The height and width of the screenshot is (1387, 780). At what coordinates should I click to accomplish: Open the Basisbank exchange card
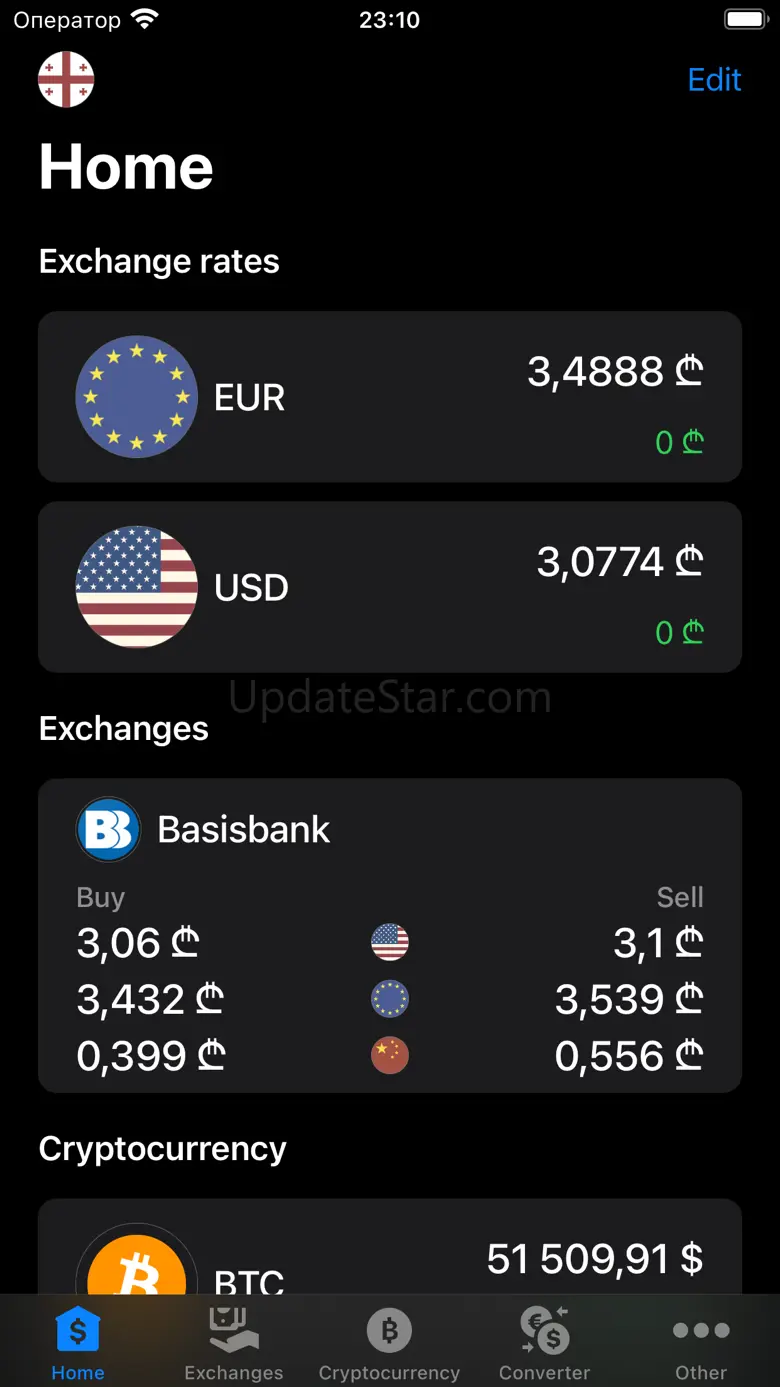coord(390,936)
